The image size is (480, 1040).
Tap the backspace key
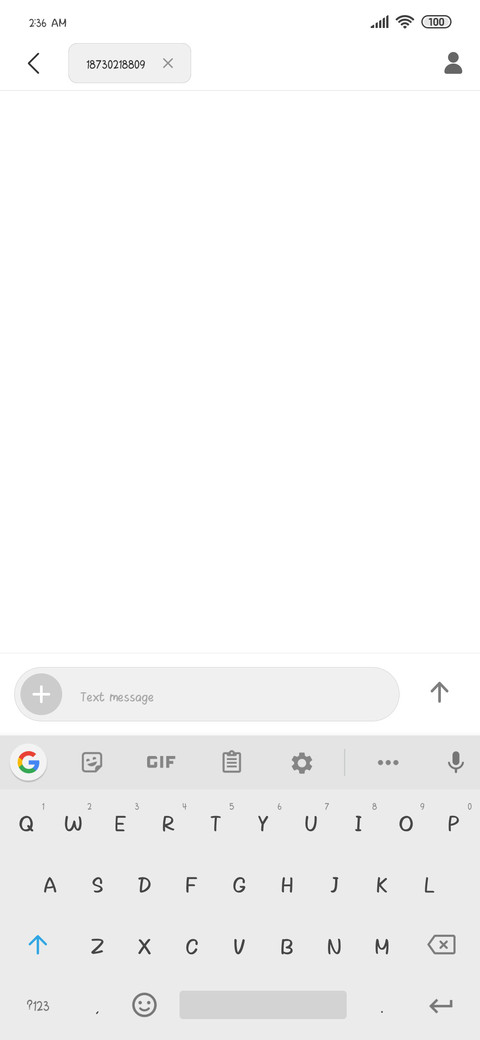[x=441, y=944]
